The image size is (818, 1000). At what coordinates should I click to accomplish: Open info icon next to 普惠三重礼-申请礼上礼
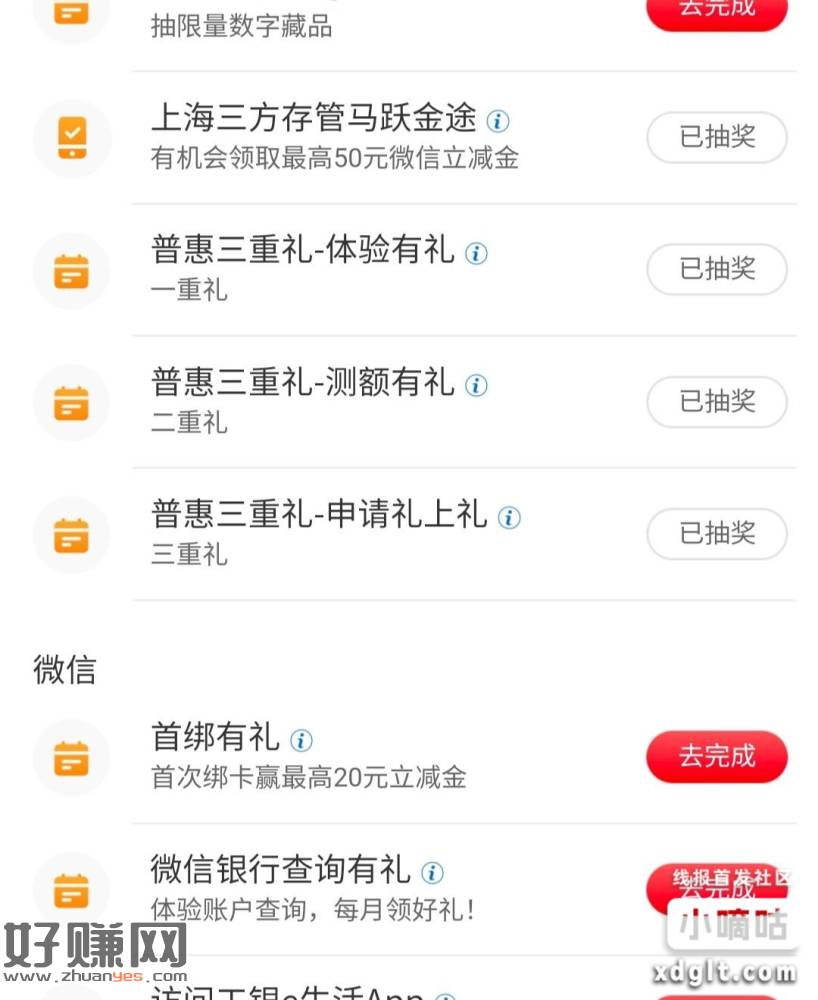pyautogui.click(x=509, y=517)
